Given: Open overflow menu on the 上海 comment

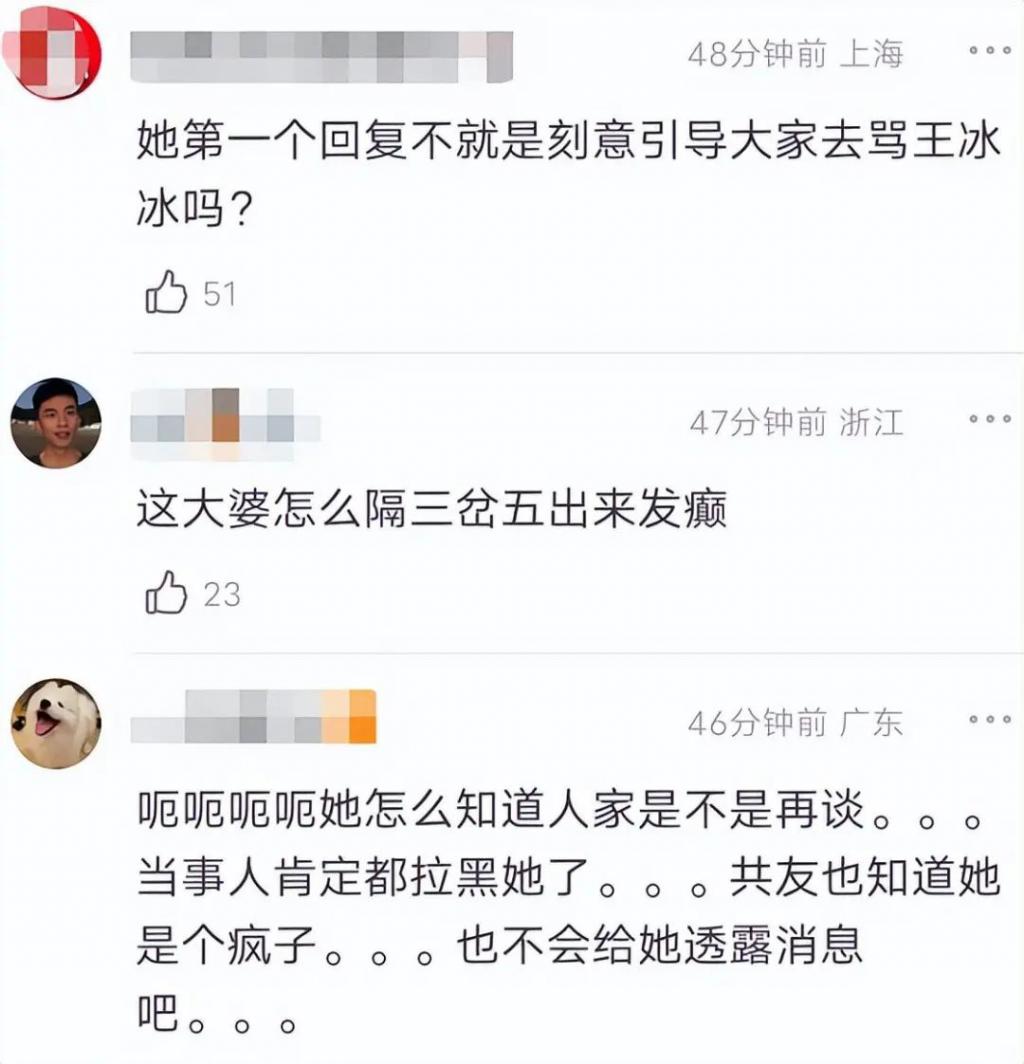Looking at the screenshot, I should coord(989,51).
